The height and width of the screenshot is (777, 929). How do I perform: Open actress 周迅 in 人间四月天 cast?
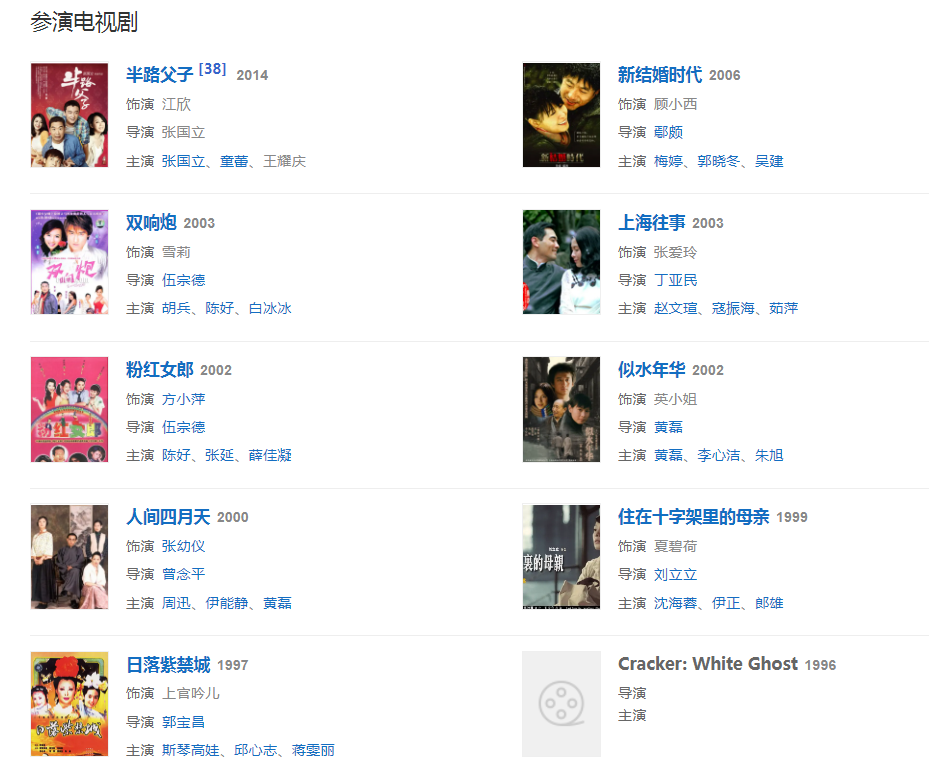[175, 603]
